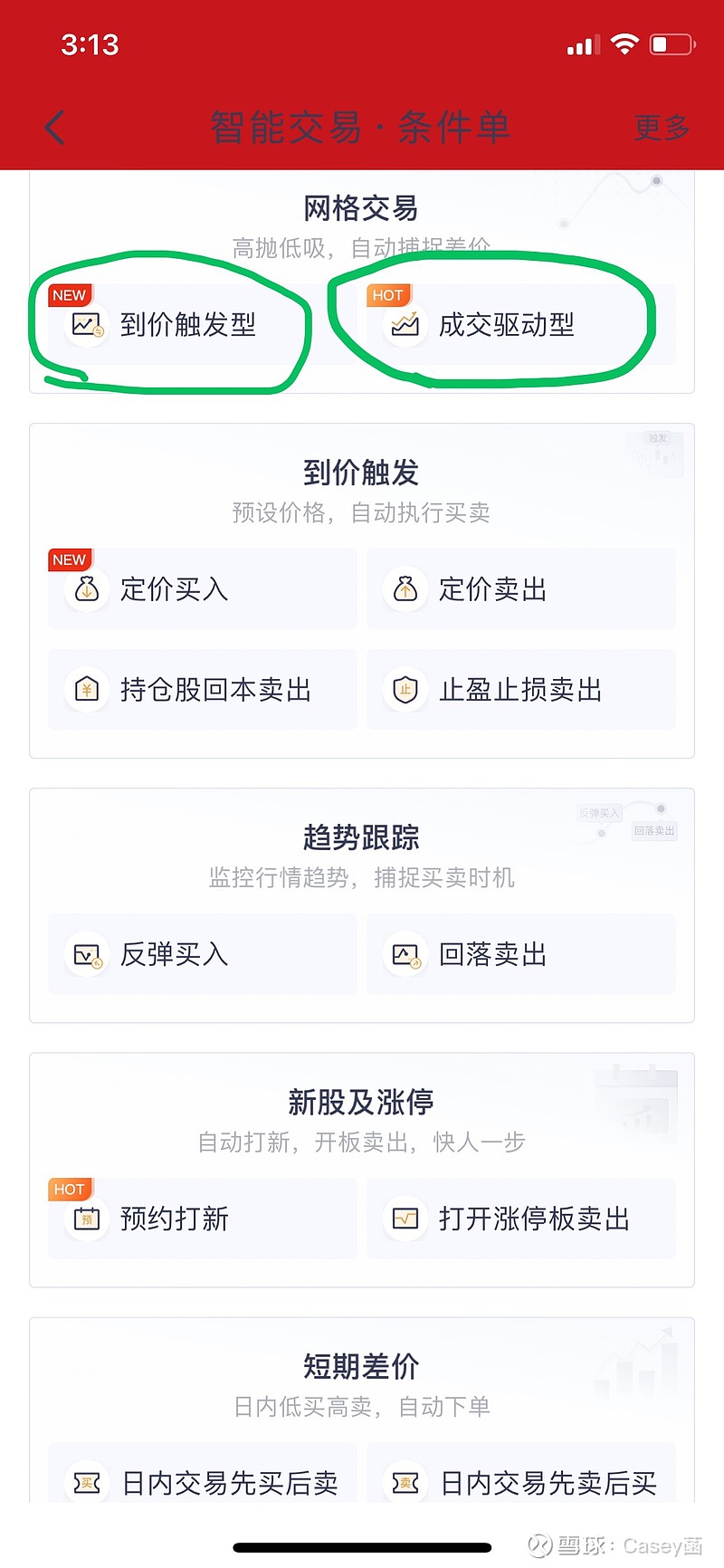Click the 日内交易先卖后买 ticket icon
Screen dimensions: 724x1568
pyautogui.click(x=404, y=1484)
